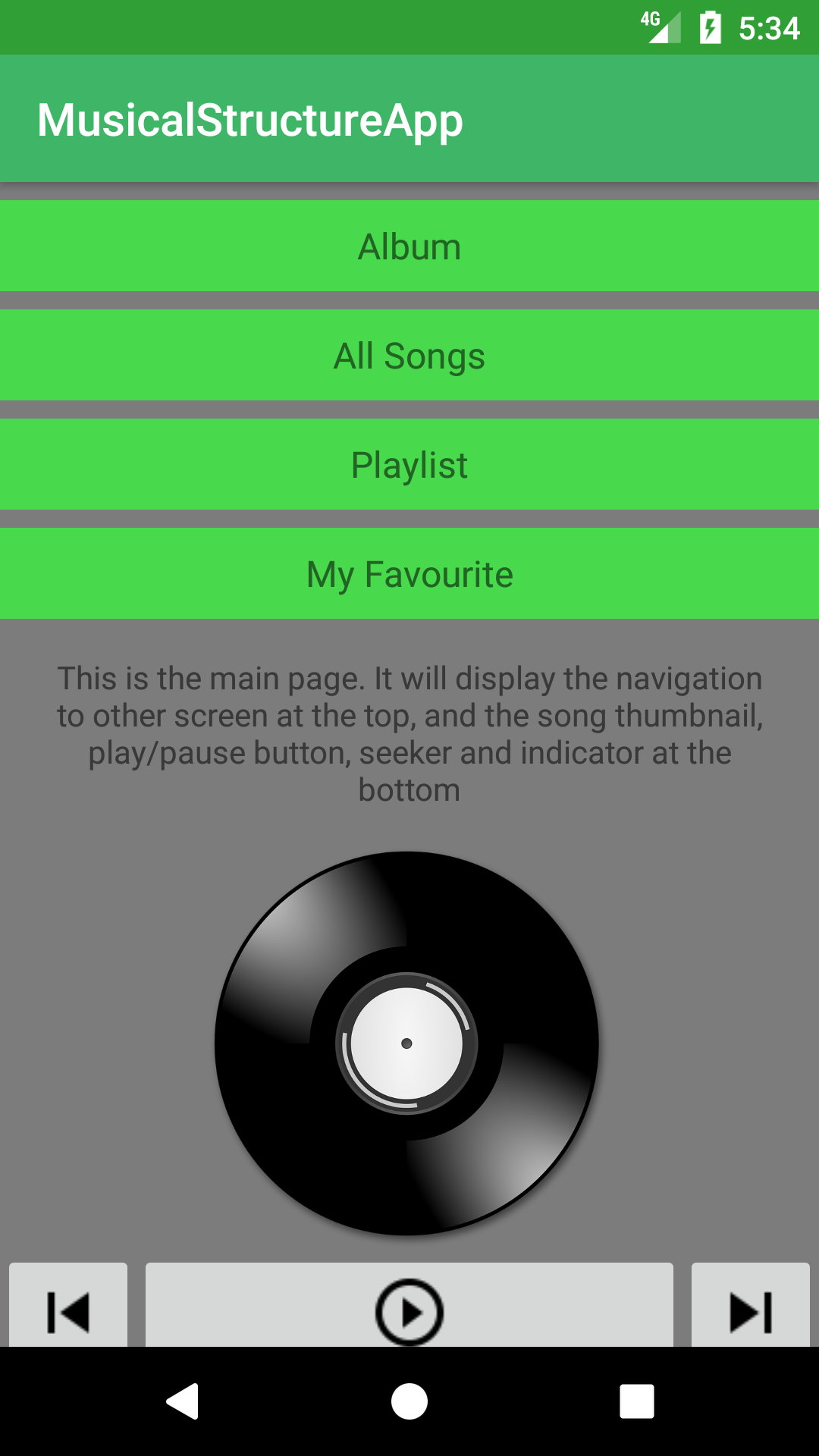
Task: Tap the center of the record label
Action: tap(408, 1043)
